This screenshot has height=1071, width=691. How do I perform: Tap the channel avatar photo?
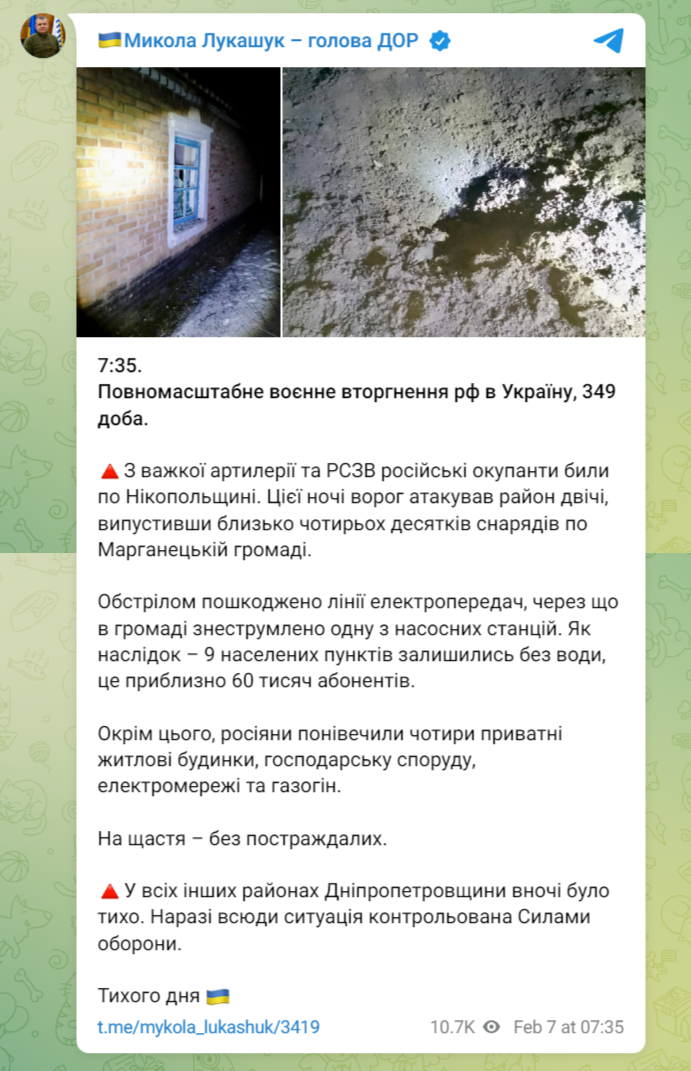(43, 36)
